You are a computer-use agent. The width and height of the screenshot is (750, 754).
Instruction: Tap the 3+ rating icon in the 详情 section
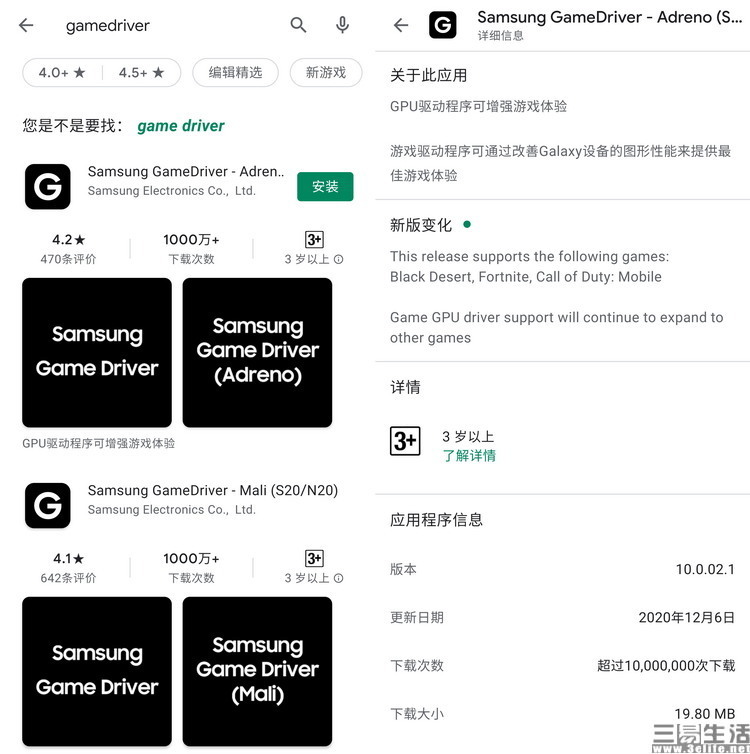pos(405,441)
